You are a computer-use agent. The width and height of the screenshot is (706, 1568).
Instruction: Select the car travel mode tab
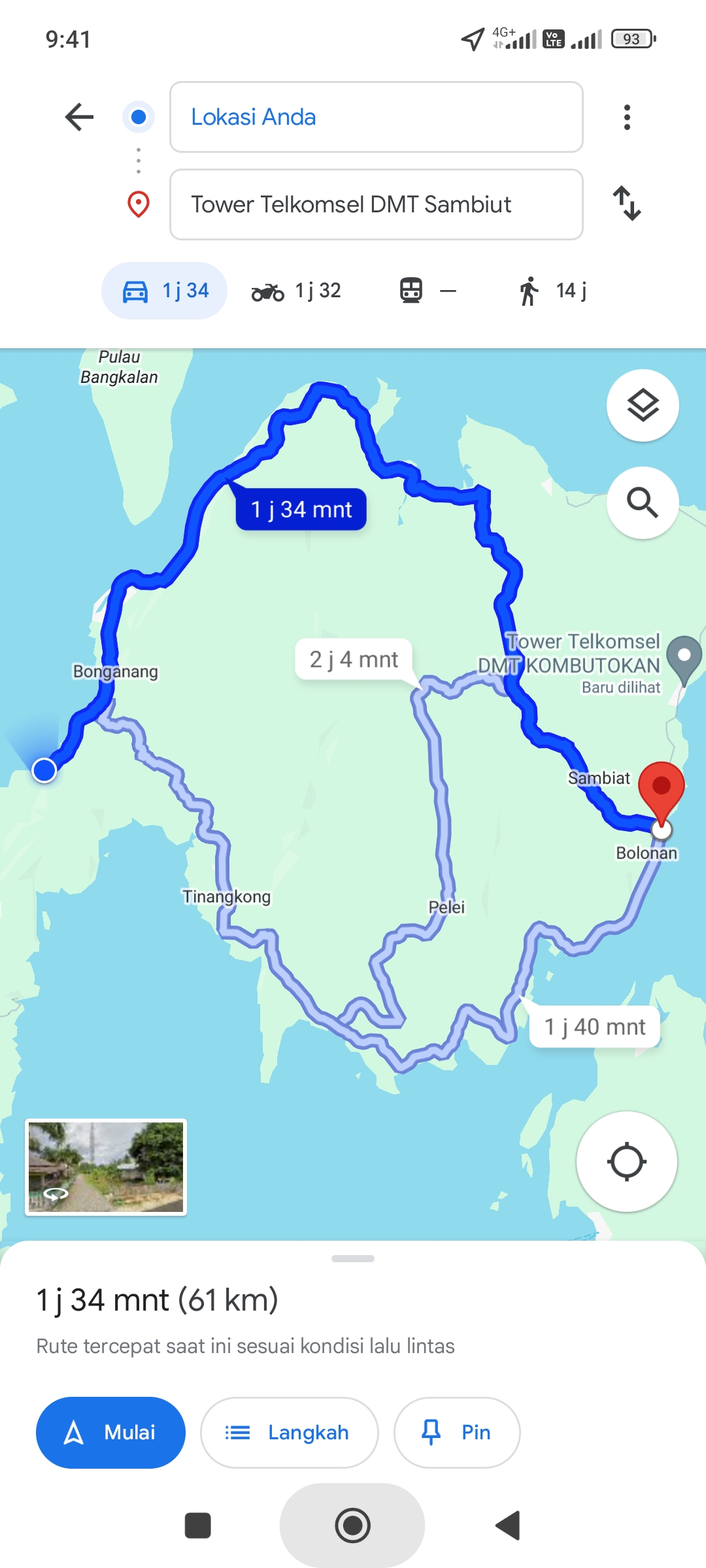(x=164, y=291)
